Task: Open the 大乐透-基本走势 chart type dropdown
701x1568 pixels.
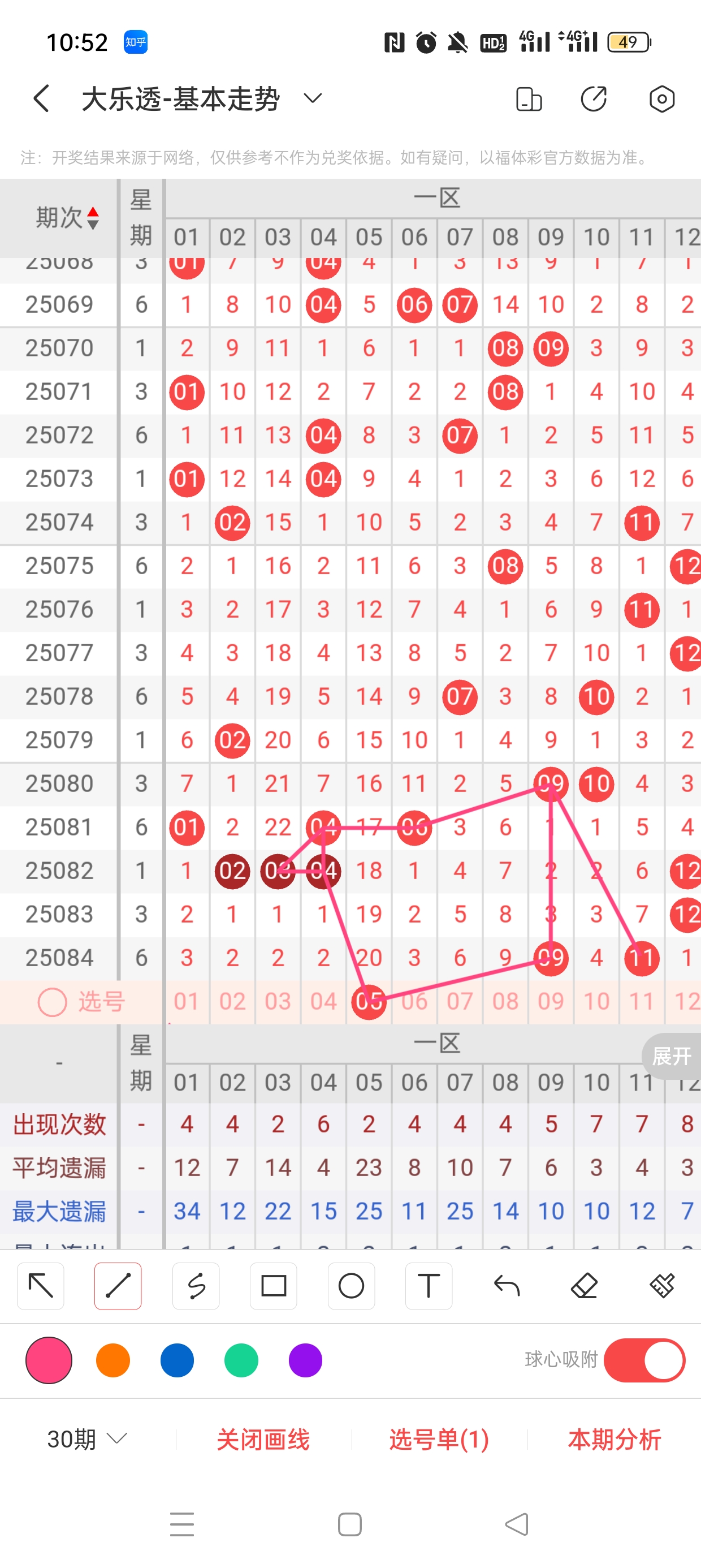Action: pos(313,98)
